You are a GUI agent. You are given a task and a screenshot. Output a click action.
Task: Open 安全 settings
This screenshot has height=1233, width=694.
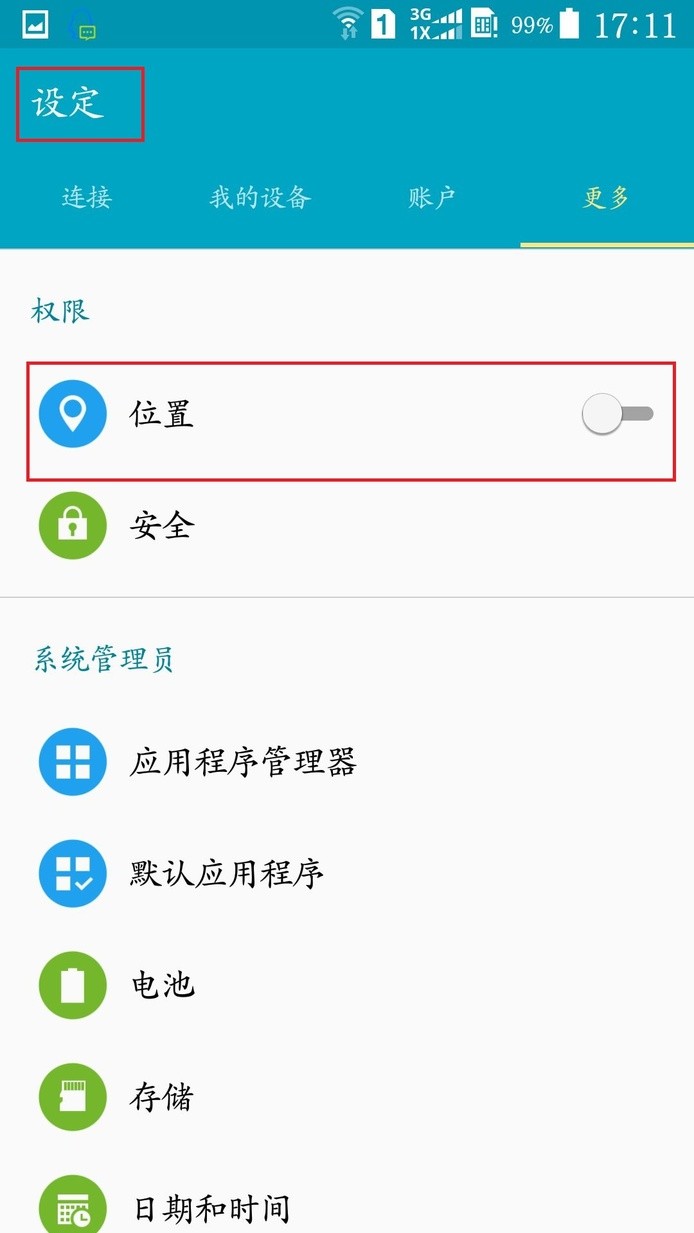coord(347,525)
